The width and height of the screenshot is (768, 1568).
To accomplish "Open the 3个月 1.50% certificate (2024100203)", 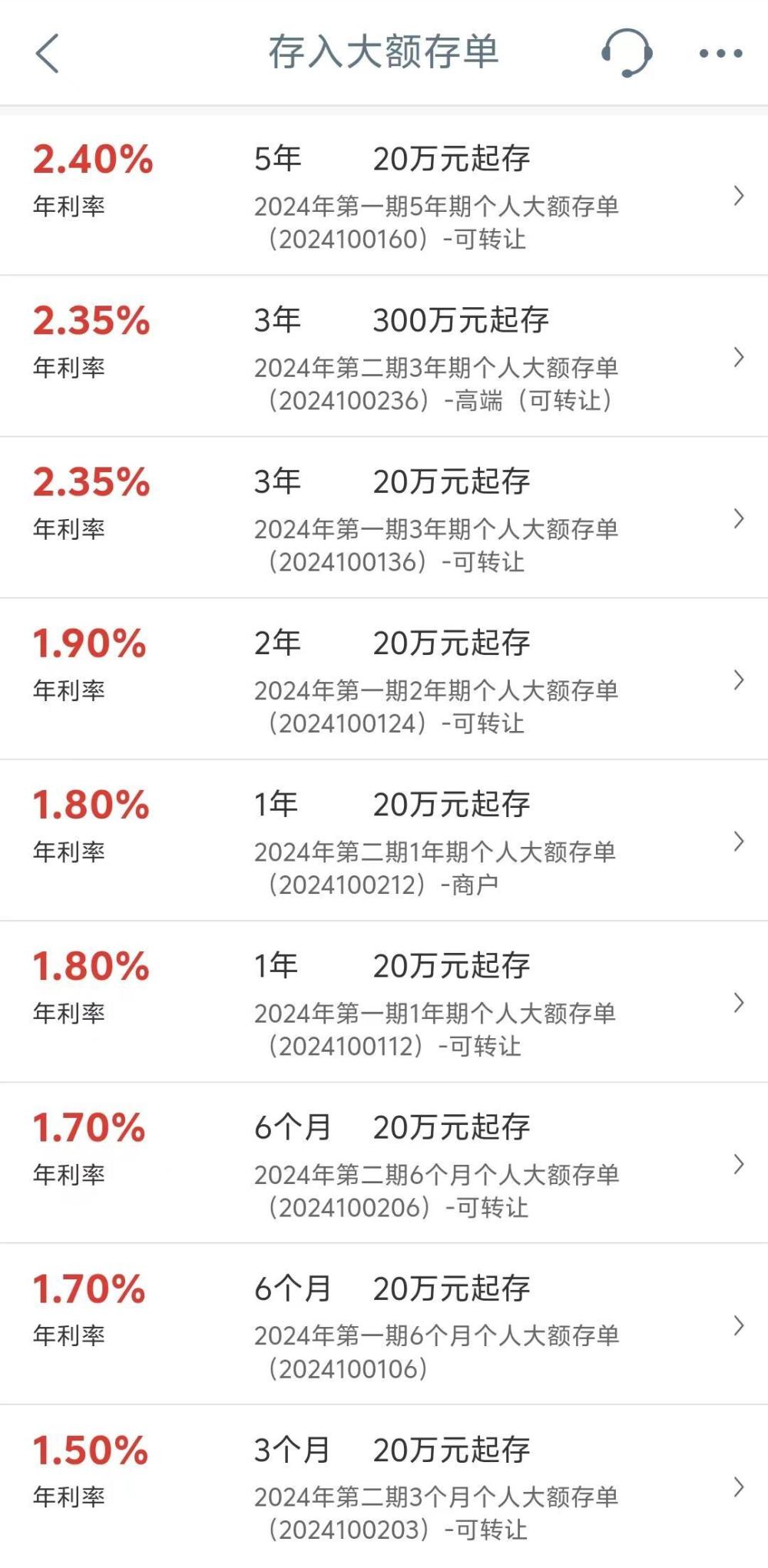I will click(x=384, y=1486).
